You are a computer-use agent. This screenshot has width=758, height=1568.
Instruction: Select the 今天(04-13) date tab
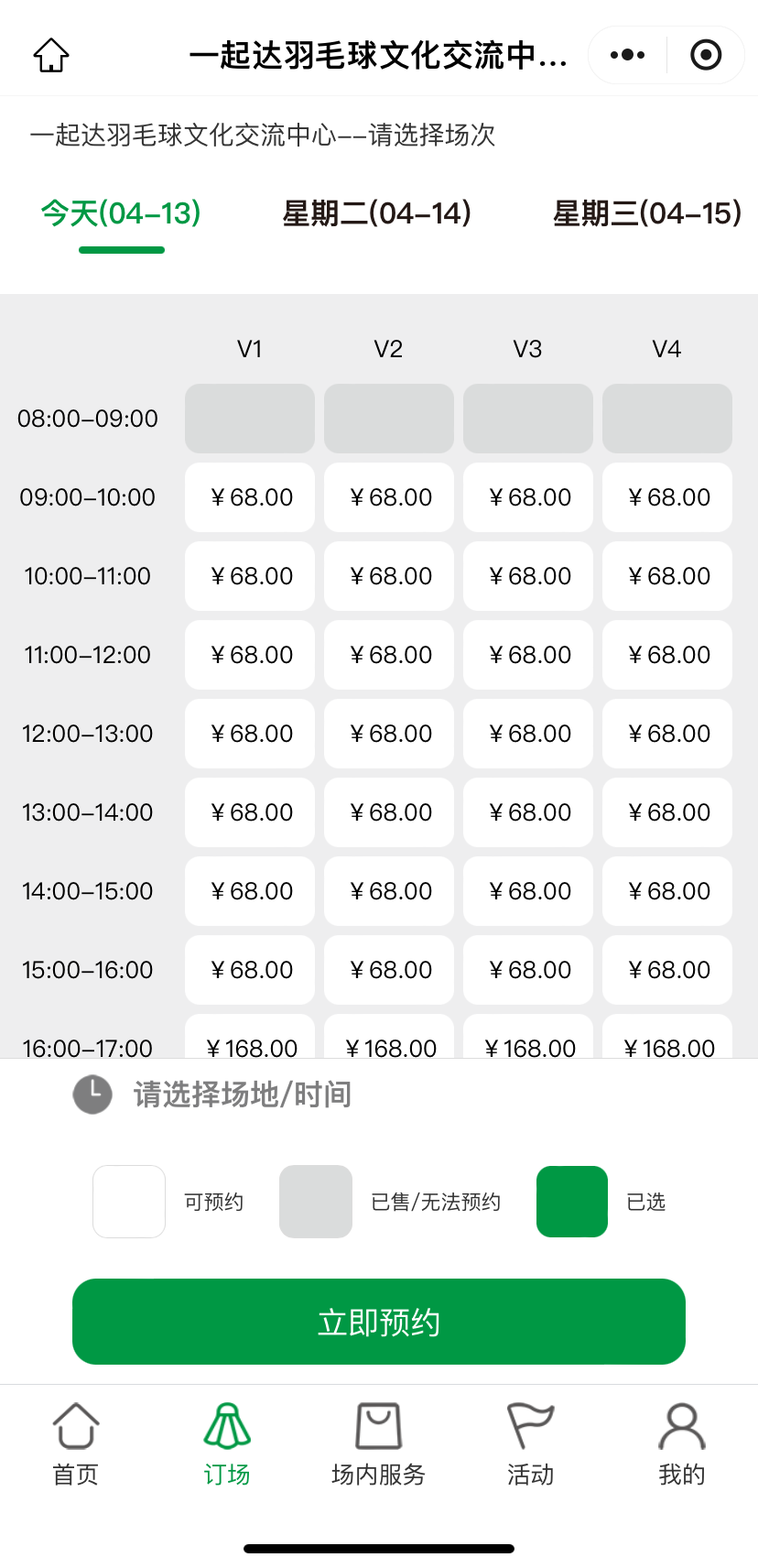121,213
